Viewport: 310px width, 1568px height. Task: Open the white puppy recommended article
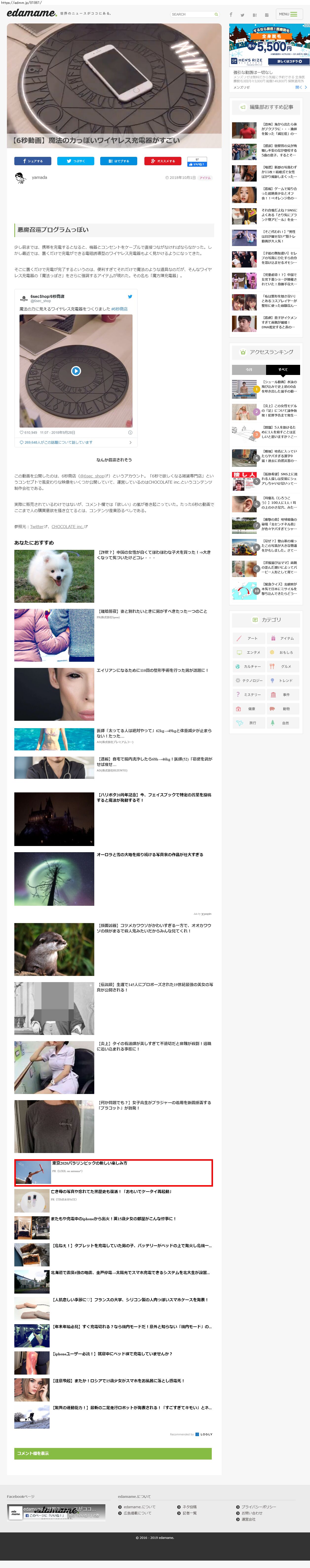pyautogui.click(x=54, y=576)
